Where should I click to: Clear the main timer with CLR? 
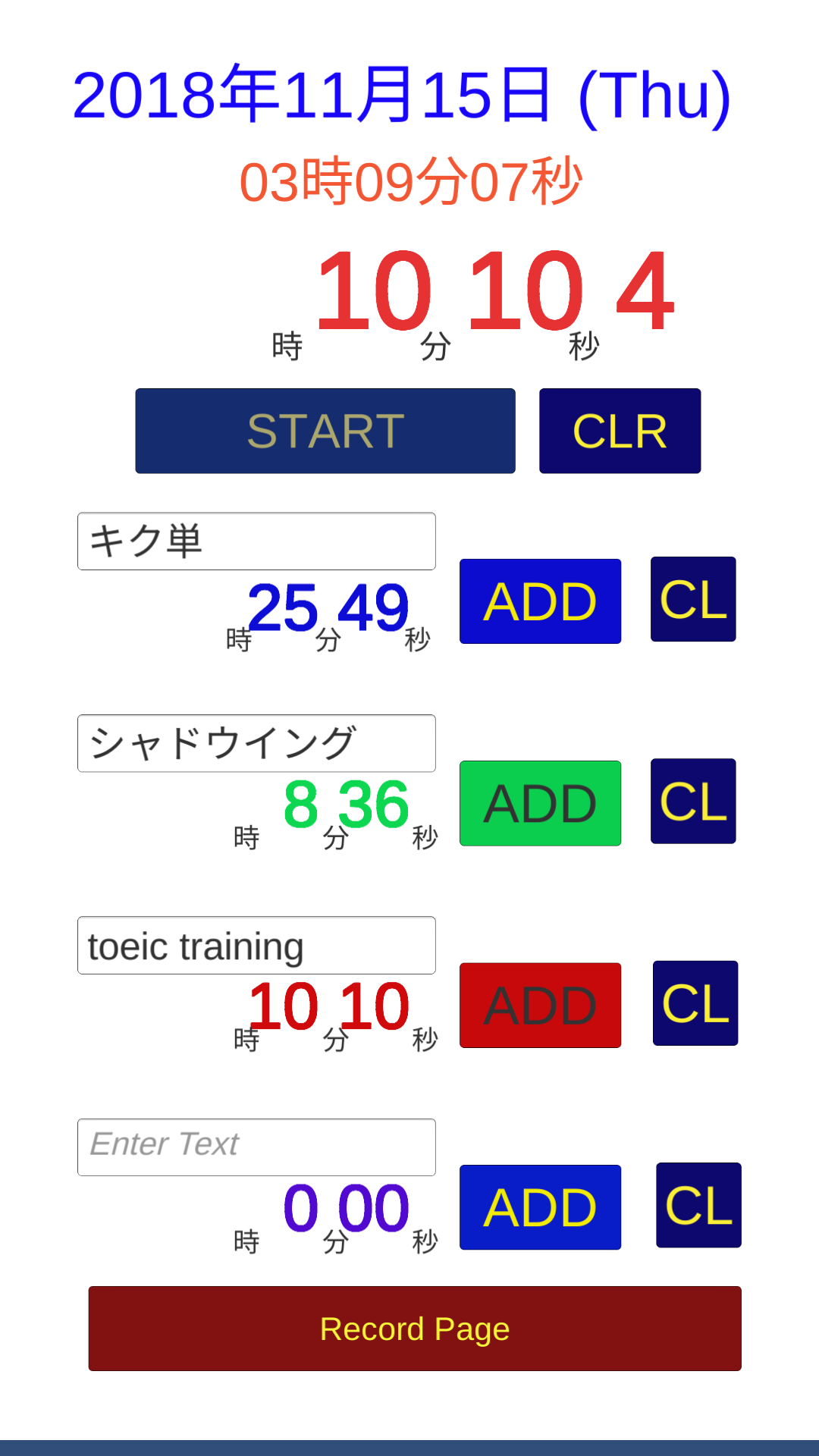tap(620, 431)
